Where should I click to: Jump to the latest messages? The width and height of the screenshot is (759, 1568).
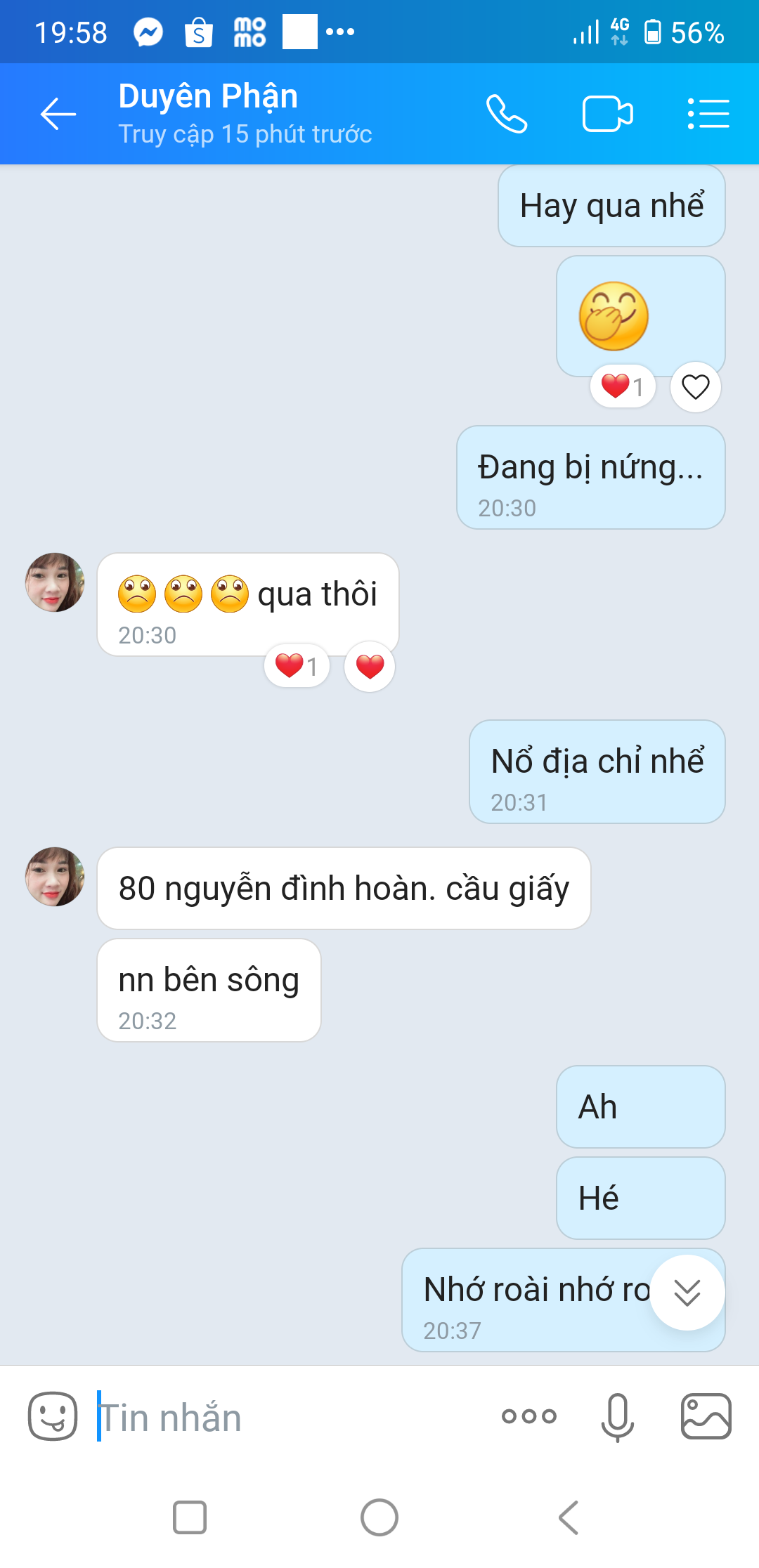pyautogui.click(x=687, y=1293)
